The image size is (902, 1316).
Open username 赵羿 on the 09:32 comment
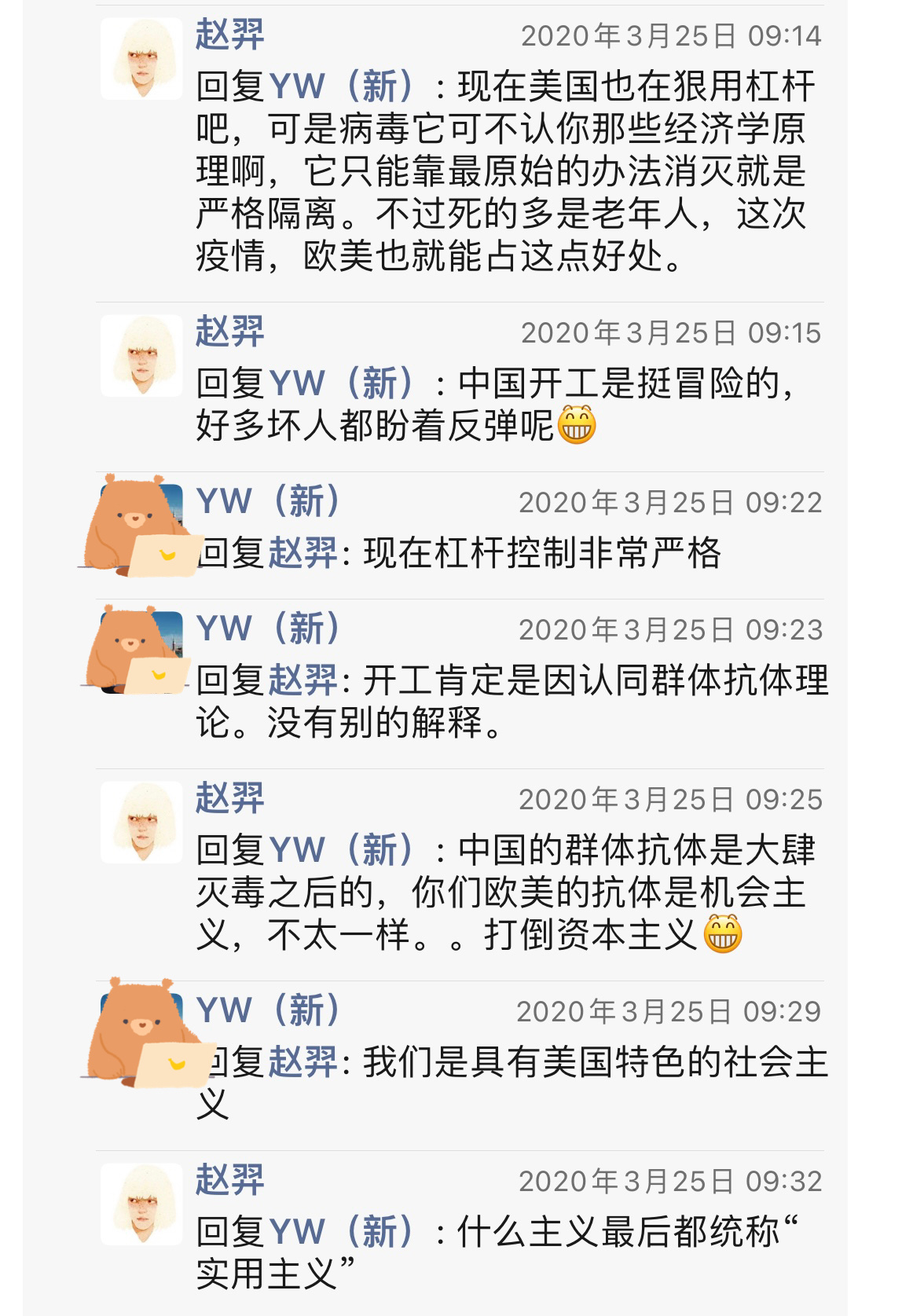click(x=229, y=1180)
